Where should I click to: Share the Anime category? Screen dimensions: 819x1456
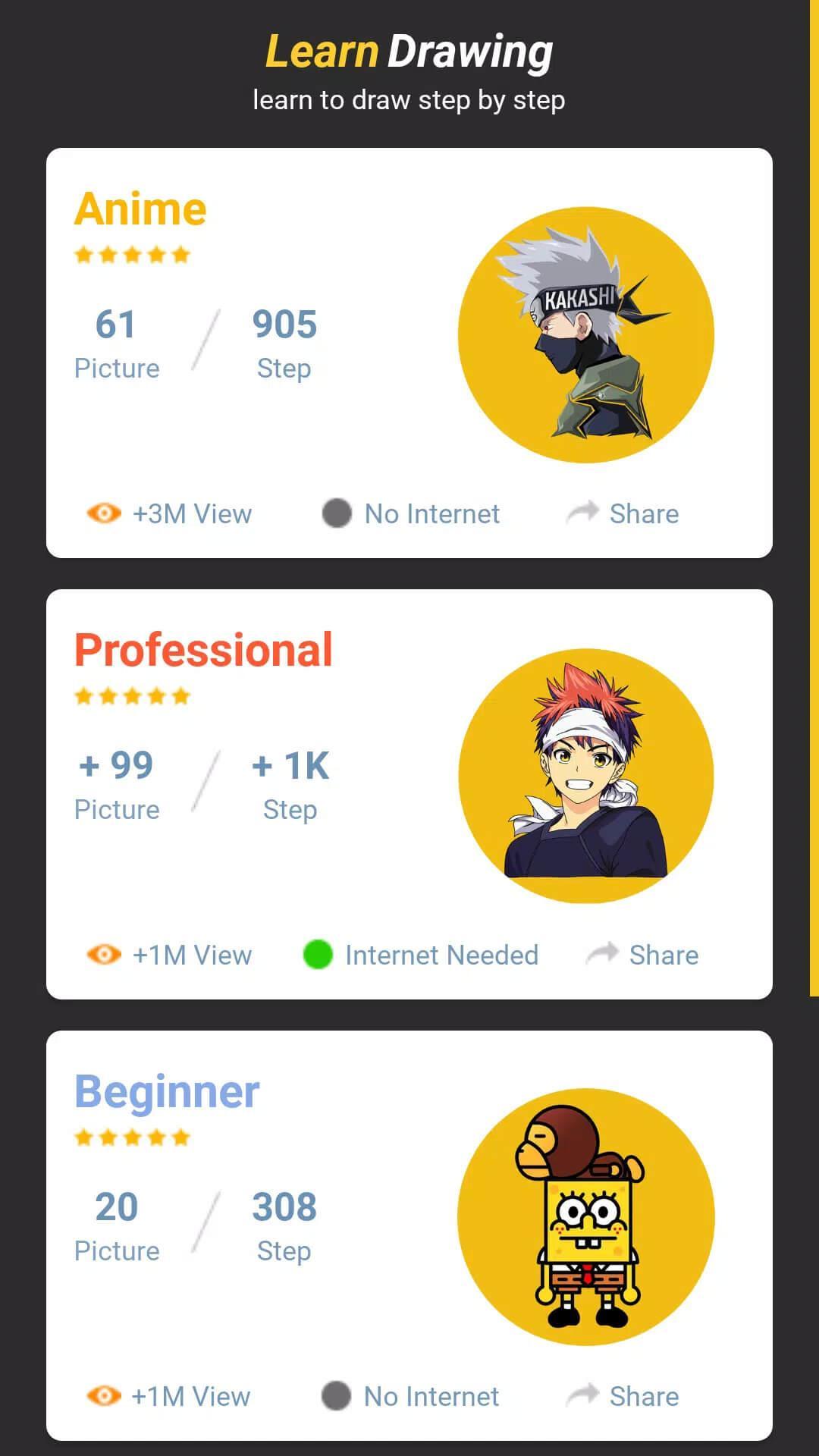(x=623, y=514)
